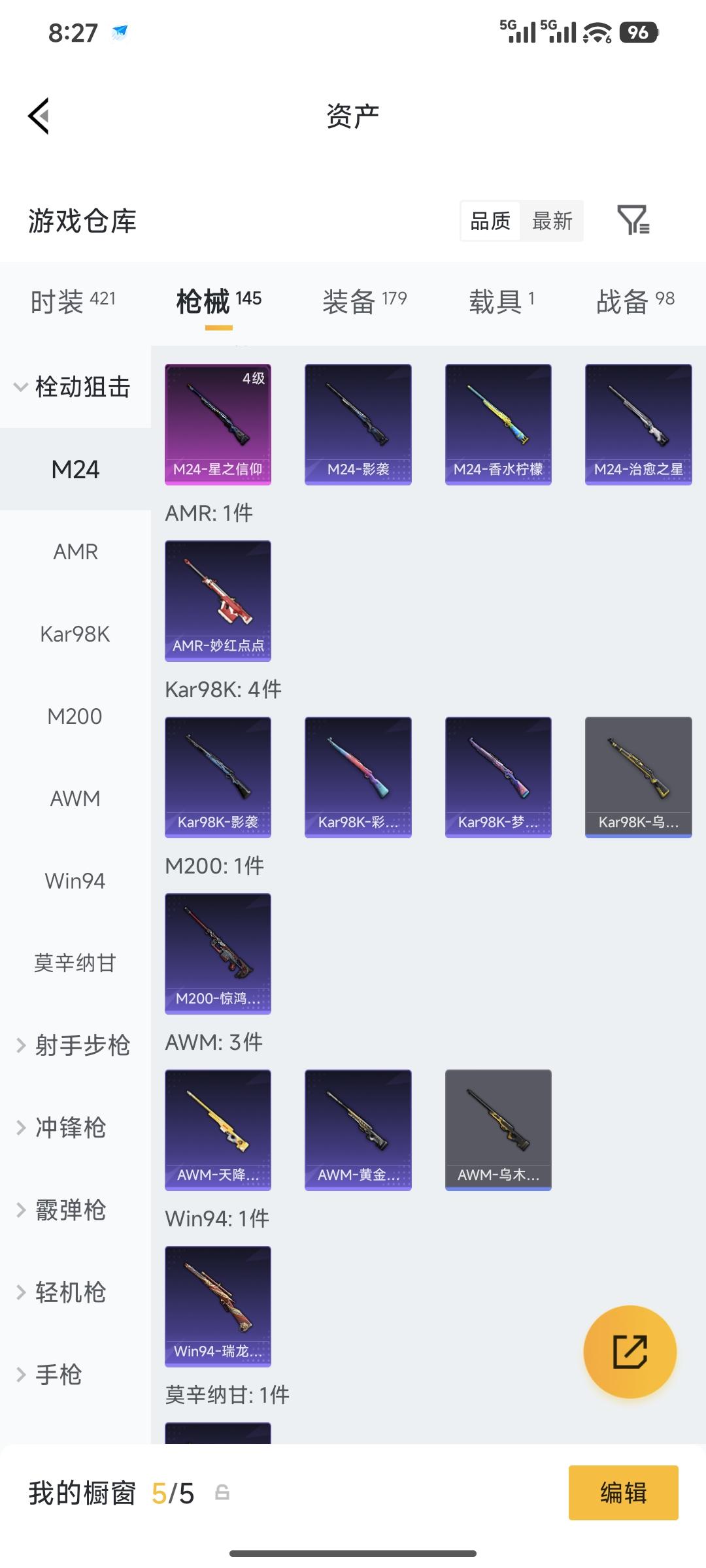Sort items by 品质
Image resolution: width=706 pixels, height=1568 pixels.
(x=490, y=221)
